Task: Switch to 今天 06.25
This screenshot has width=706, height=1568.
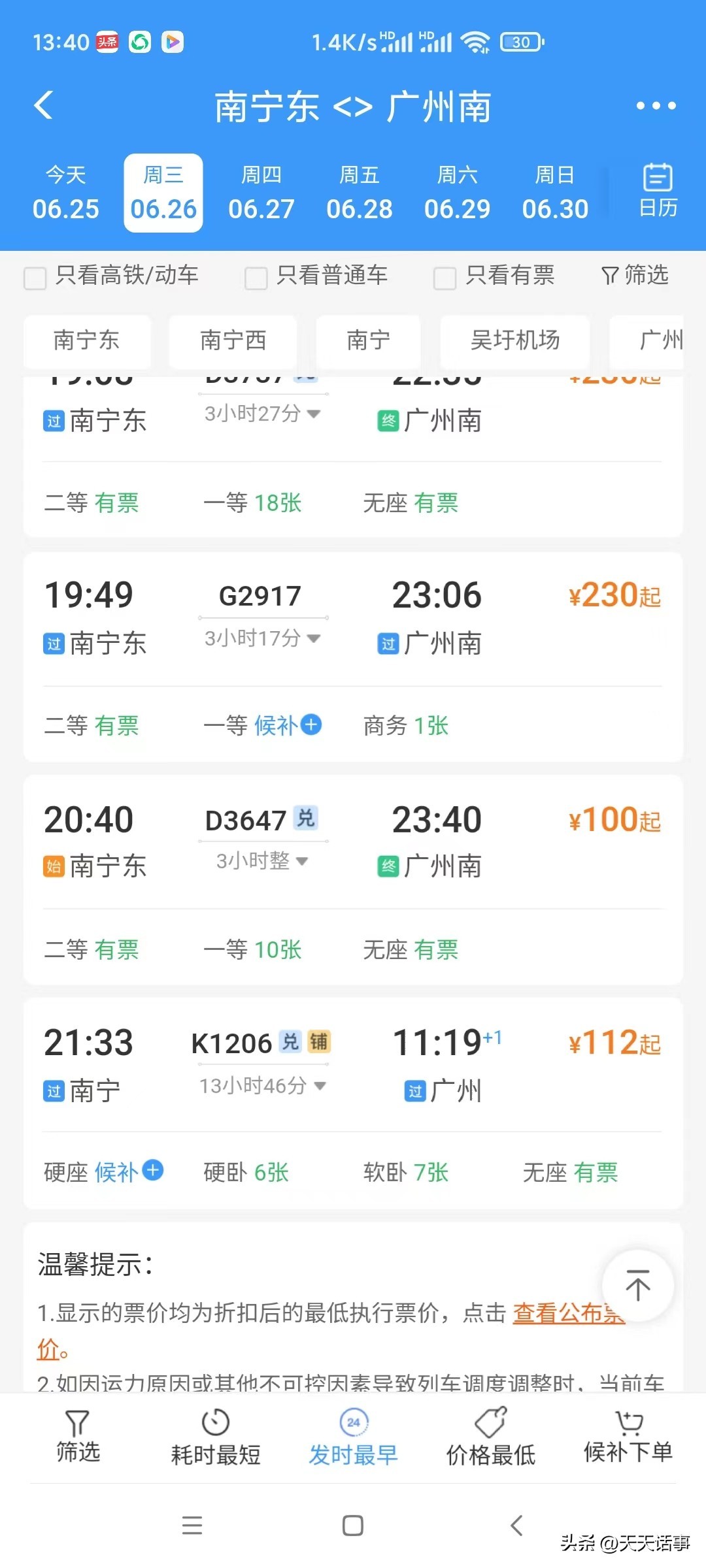Action: (65, 193)
